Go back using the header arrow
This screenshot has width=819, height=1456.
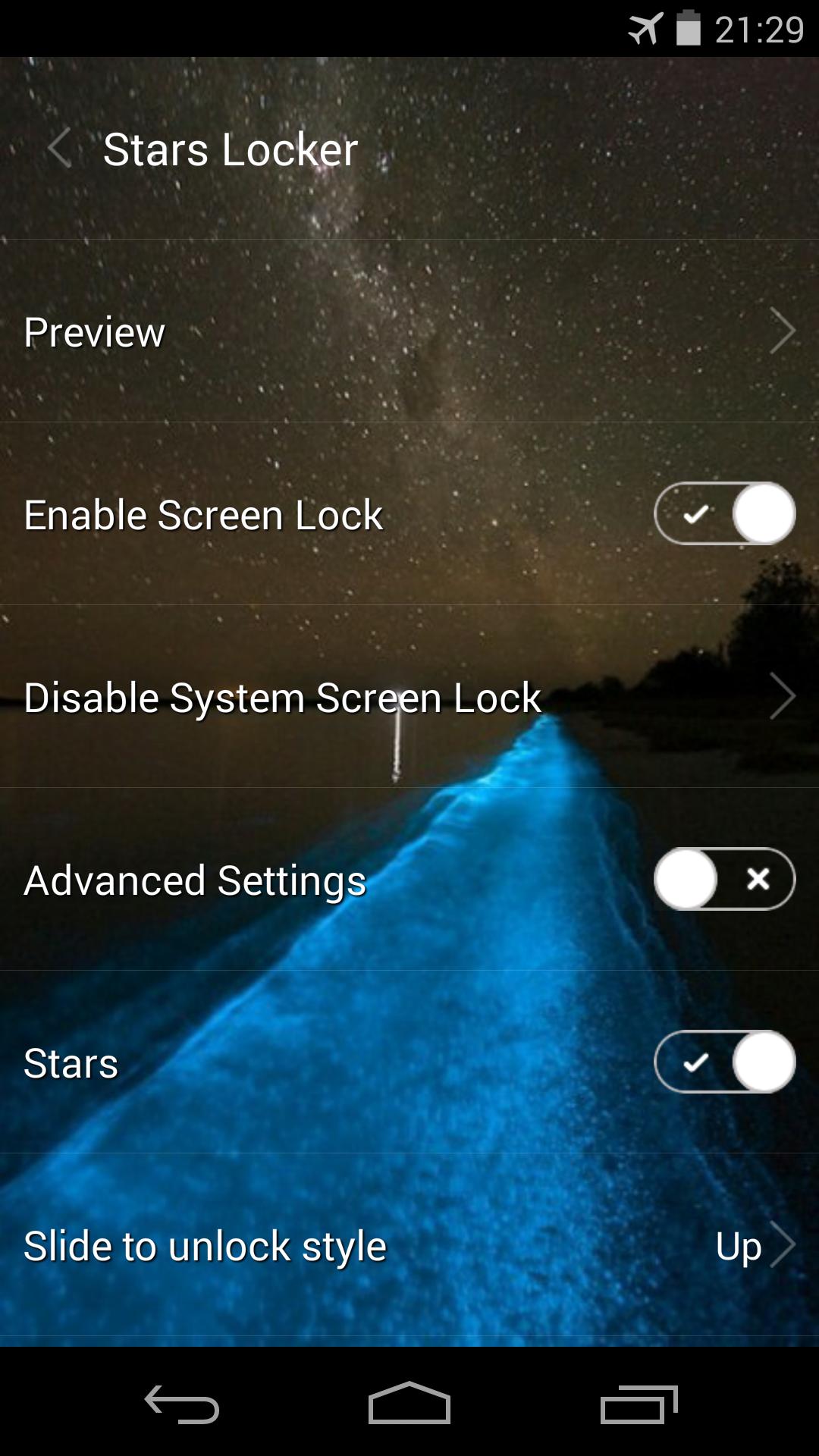coord(59,149)
